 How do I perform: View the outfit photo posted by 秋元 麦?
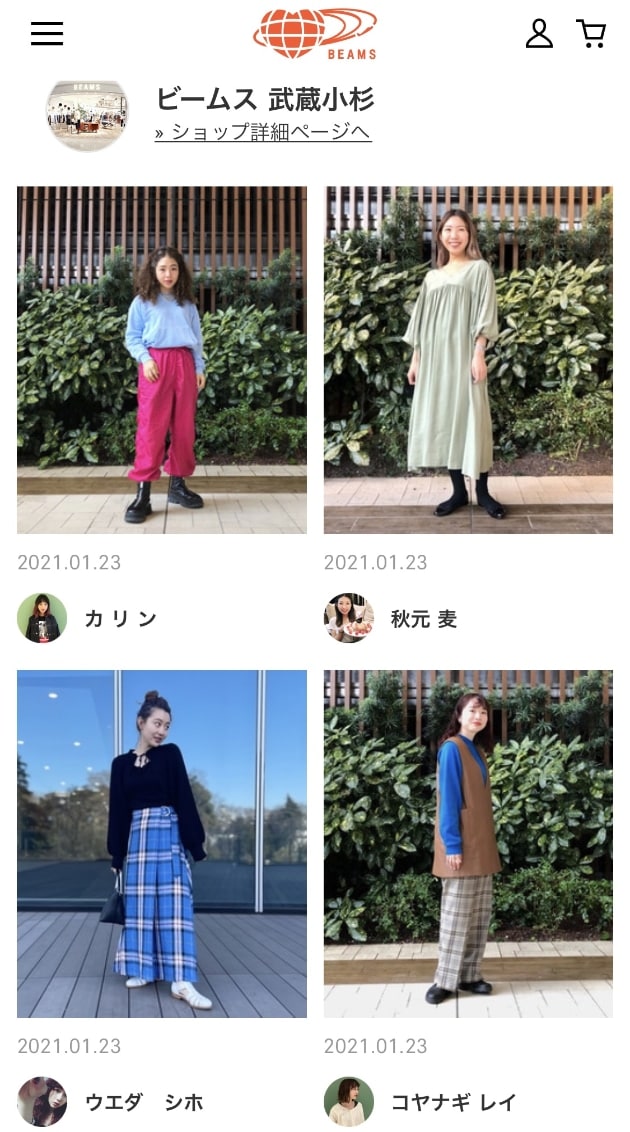point(468,359)
